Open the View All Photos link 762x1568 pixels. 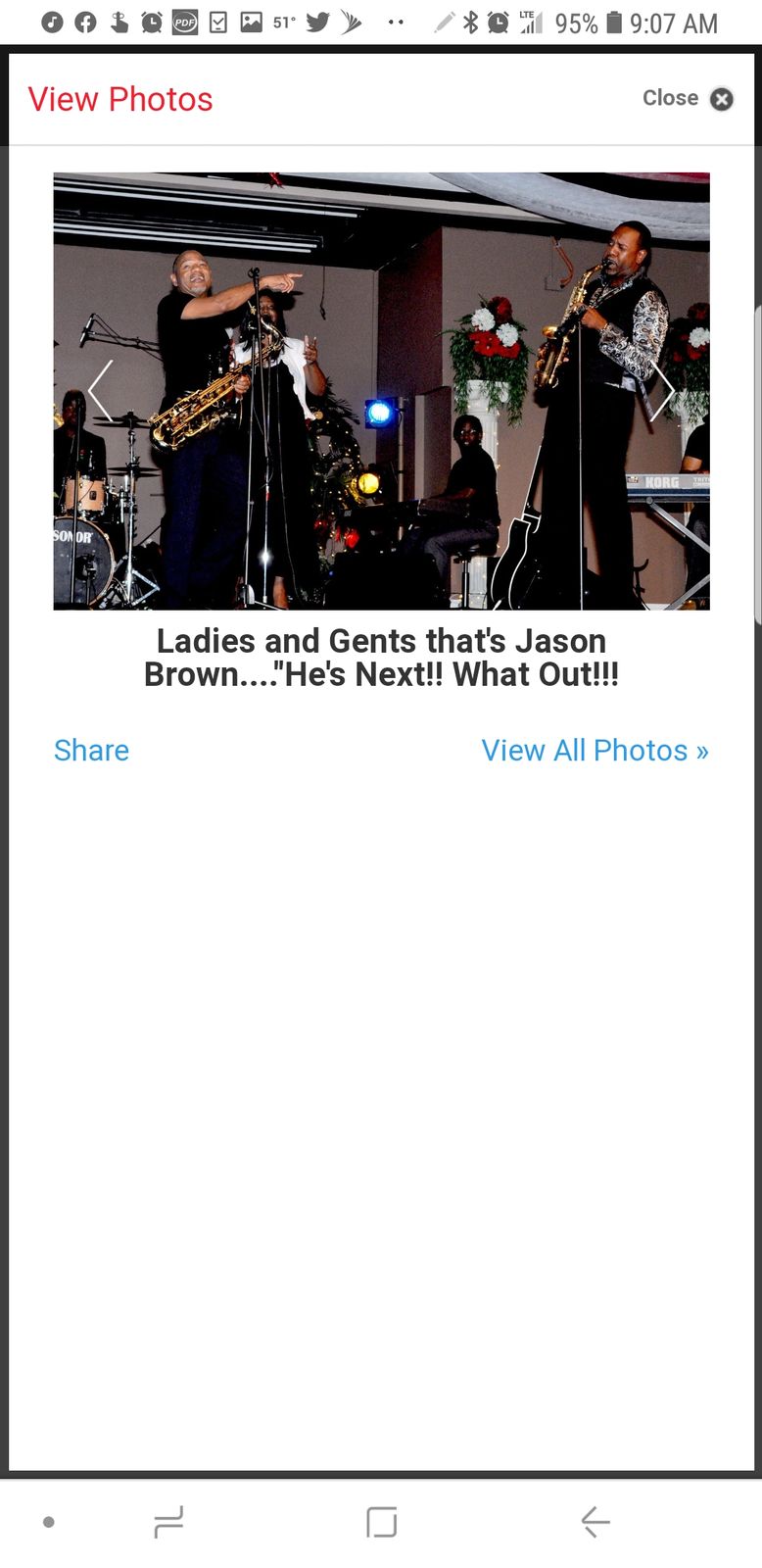(x=595, y=750)
